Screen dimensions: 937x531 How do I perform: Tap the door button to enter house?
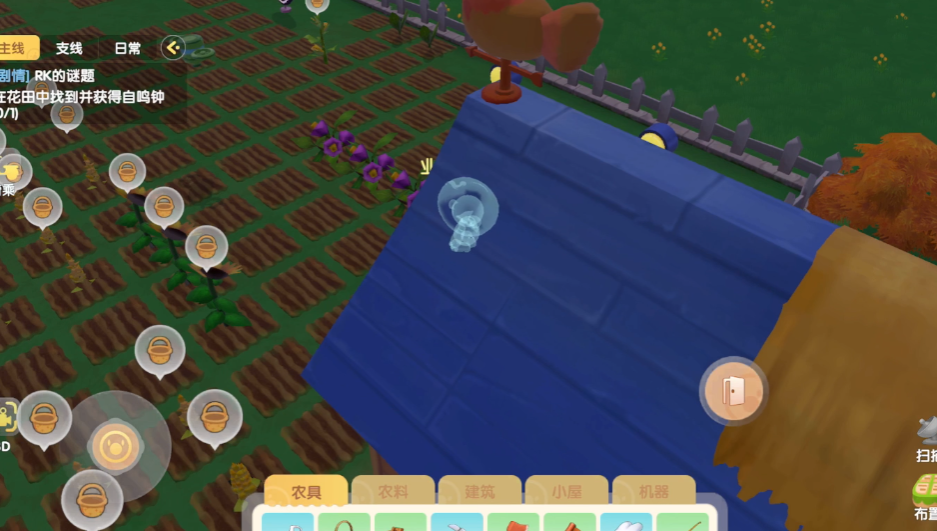coord(733,391)
